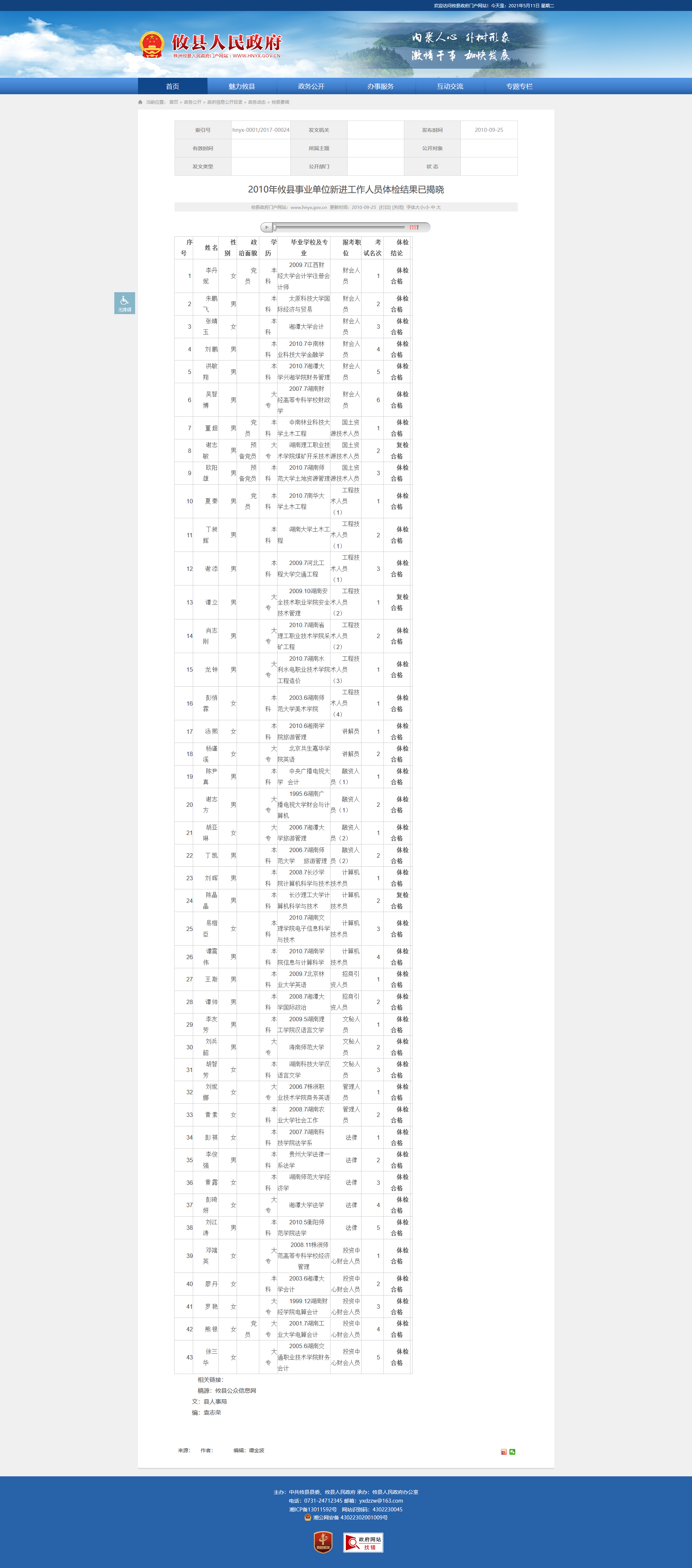This screenshot has height=1568, width=692.
Task: Select the 互动交流 tab
Action: [x=450, y=87]
